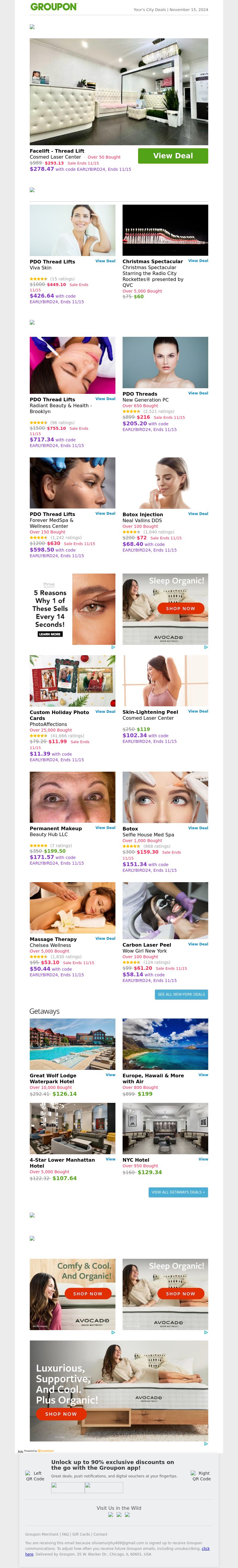
Task: View Deal for New Generation PC threads
Action: [x=198, y=393]
